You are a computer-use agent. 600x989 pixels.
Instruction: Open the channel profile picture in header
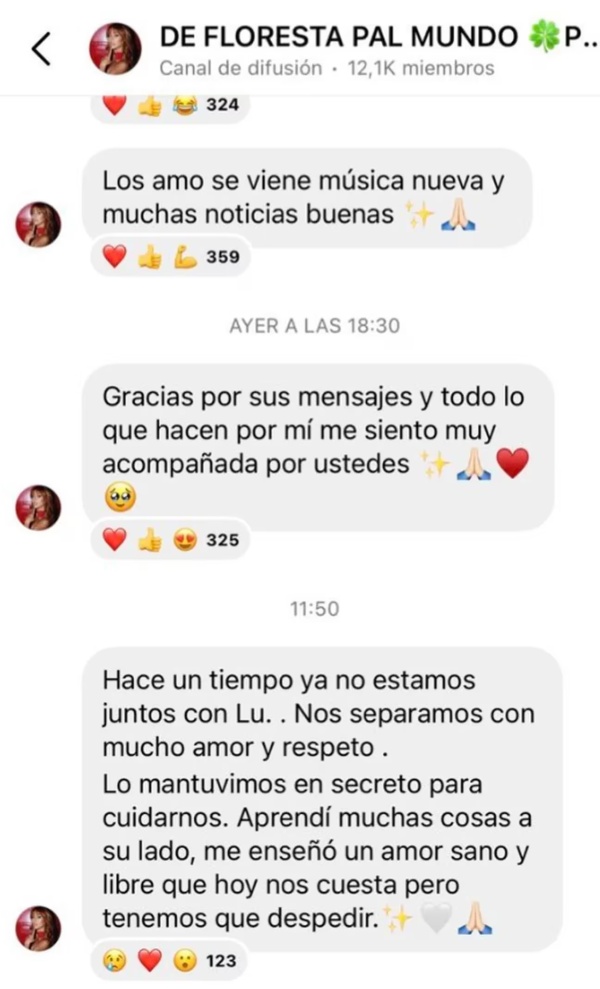pyautogui.click(x=116, y=49)
